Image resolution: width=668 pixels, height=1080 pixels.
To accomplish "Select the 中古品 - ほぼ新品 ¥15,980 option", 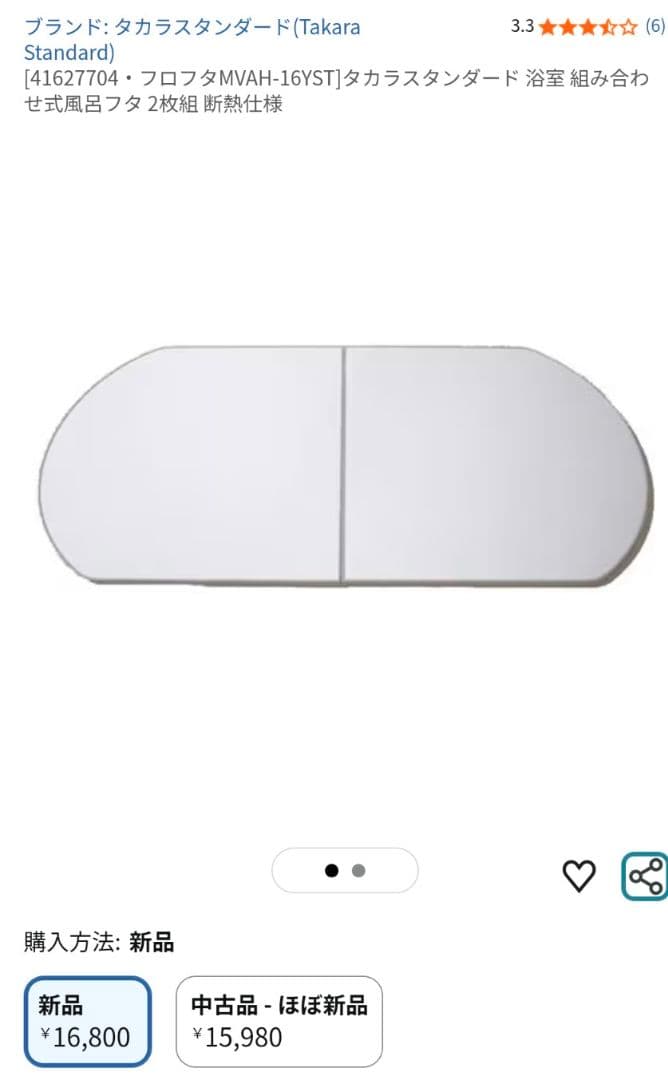I will 279,1021.
